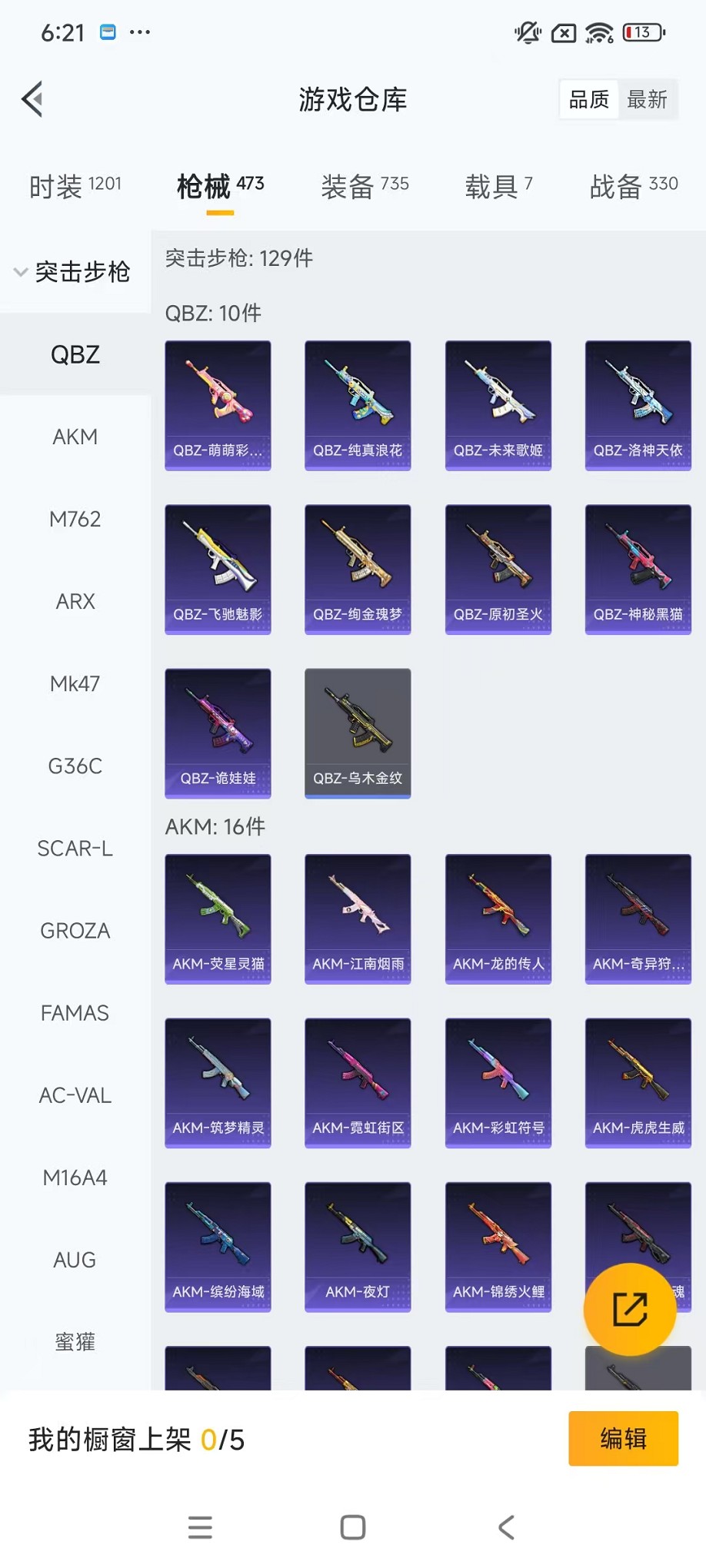Tap the 编辑 button
Viewport: 706px width, 1568px height.
623,1438
